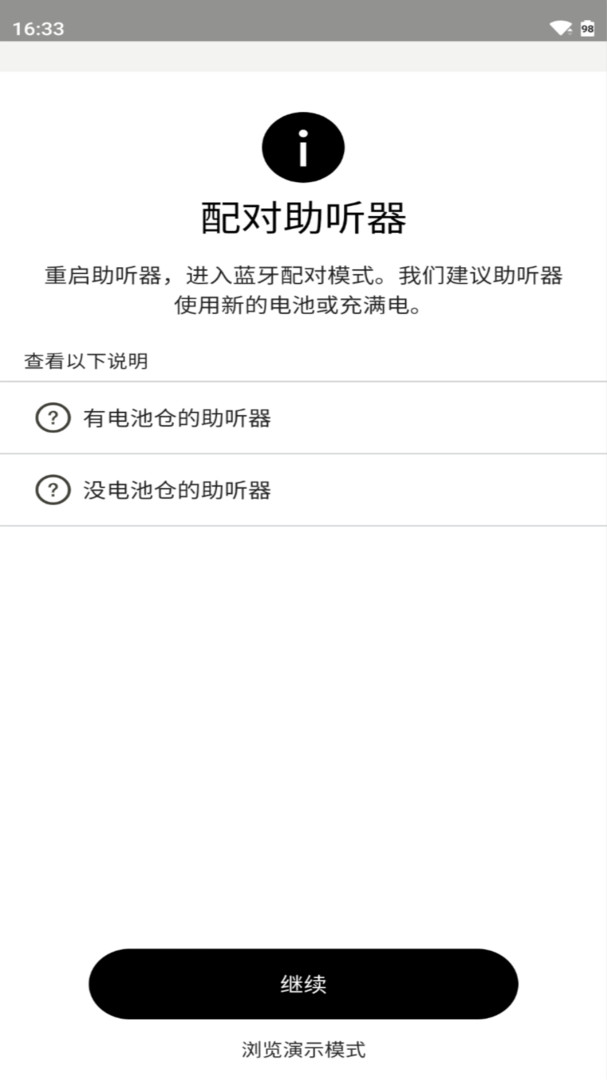
Task: Tap the 继续 button
Action: pos(303,984)
